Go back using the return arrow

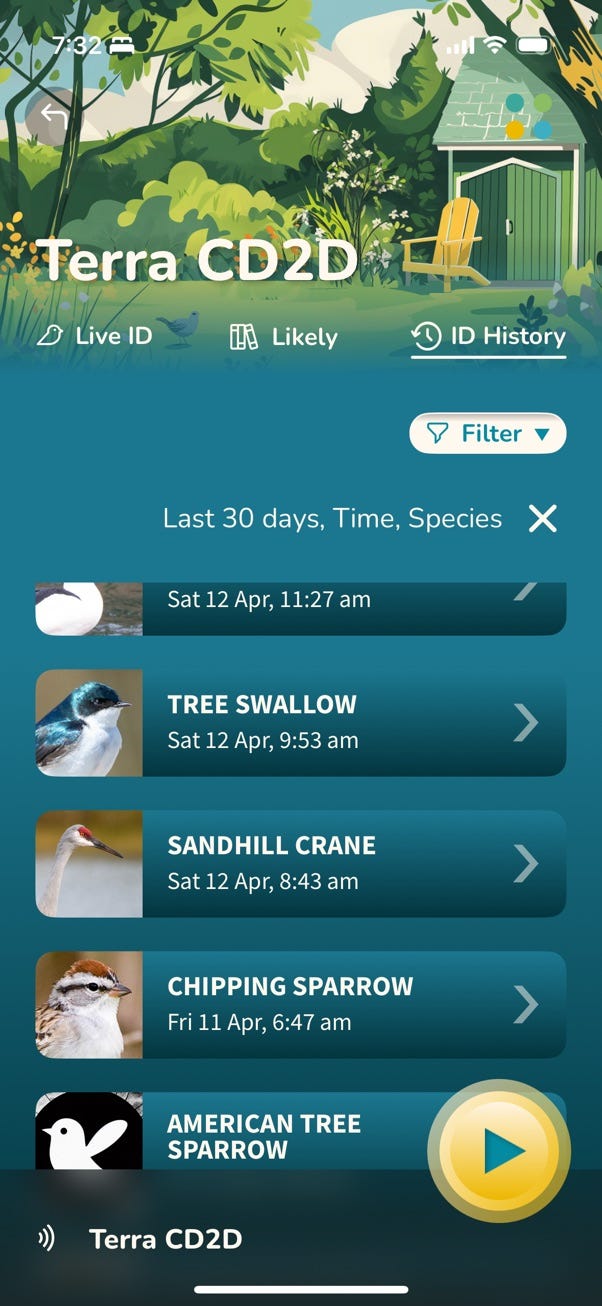click(x=52, y=119)
